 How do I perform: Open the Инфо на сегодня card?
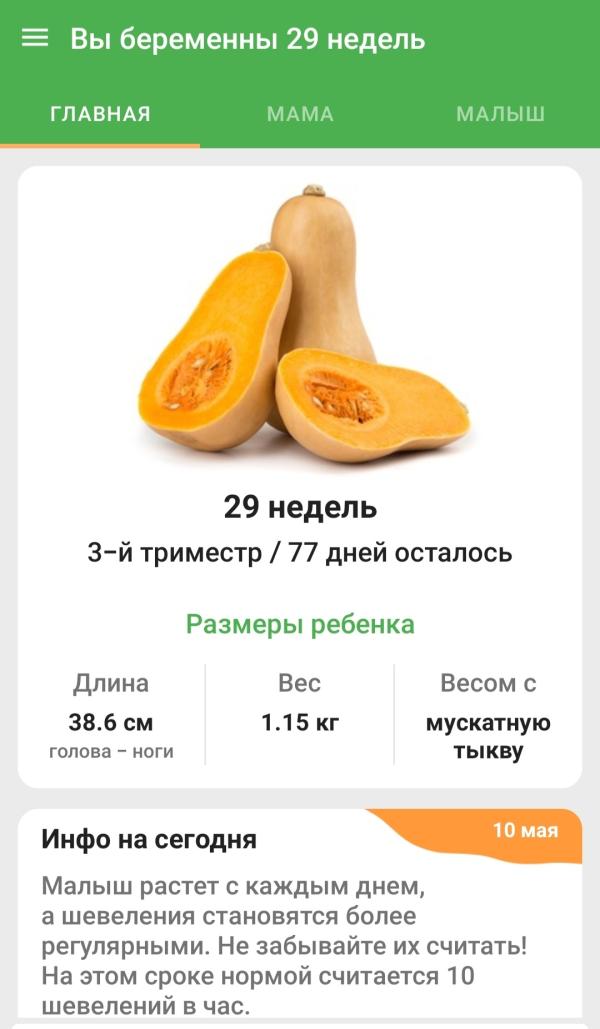click(x=300, y=915)
